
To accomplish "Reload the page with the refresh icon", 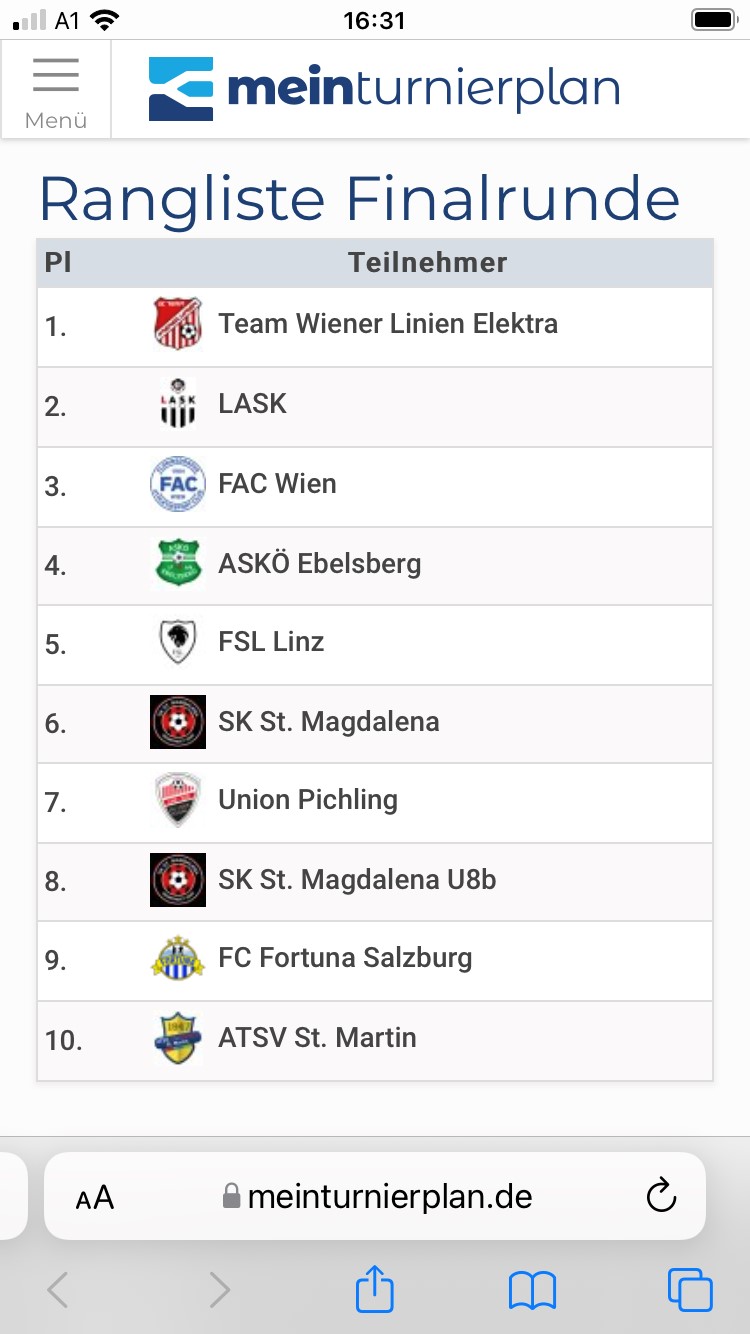I will click(661, 1196).
